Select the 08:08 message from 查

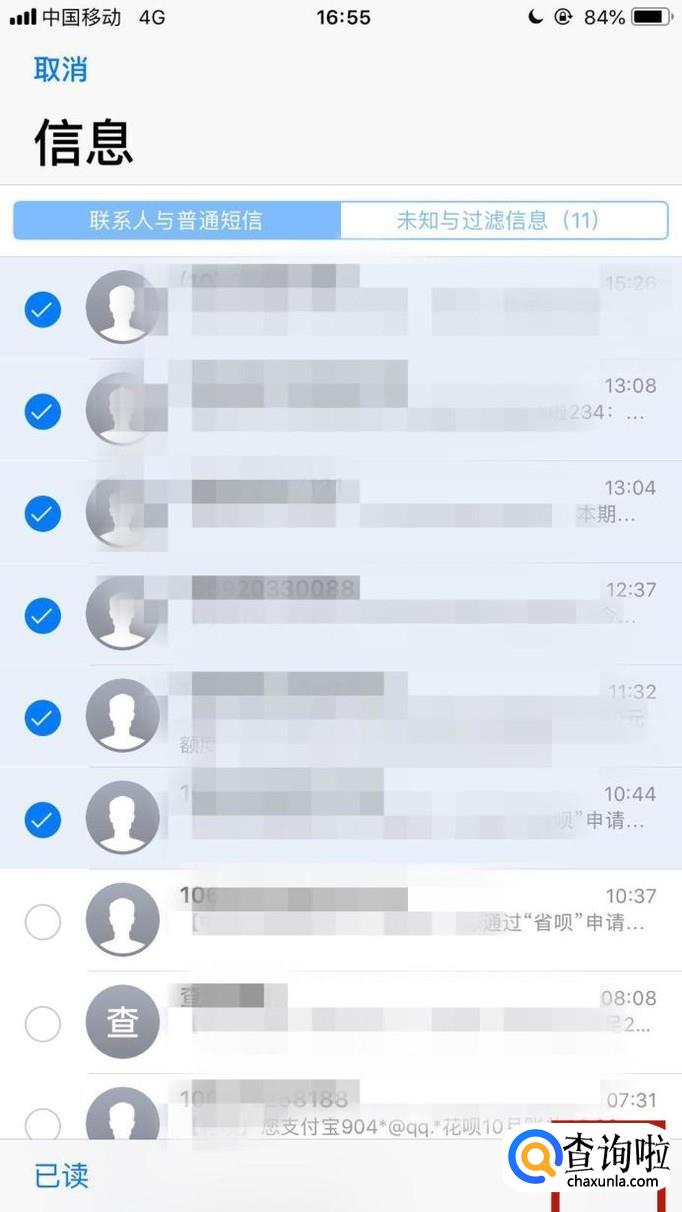tap(42, 1023)
